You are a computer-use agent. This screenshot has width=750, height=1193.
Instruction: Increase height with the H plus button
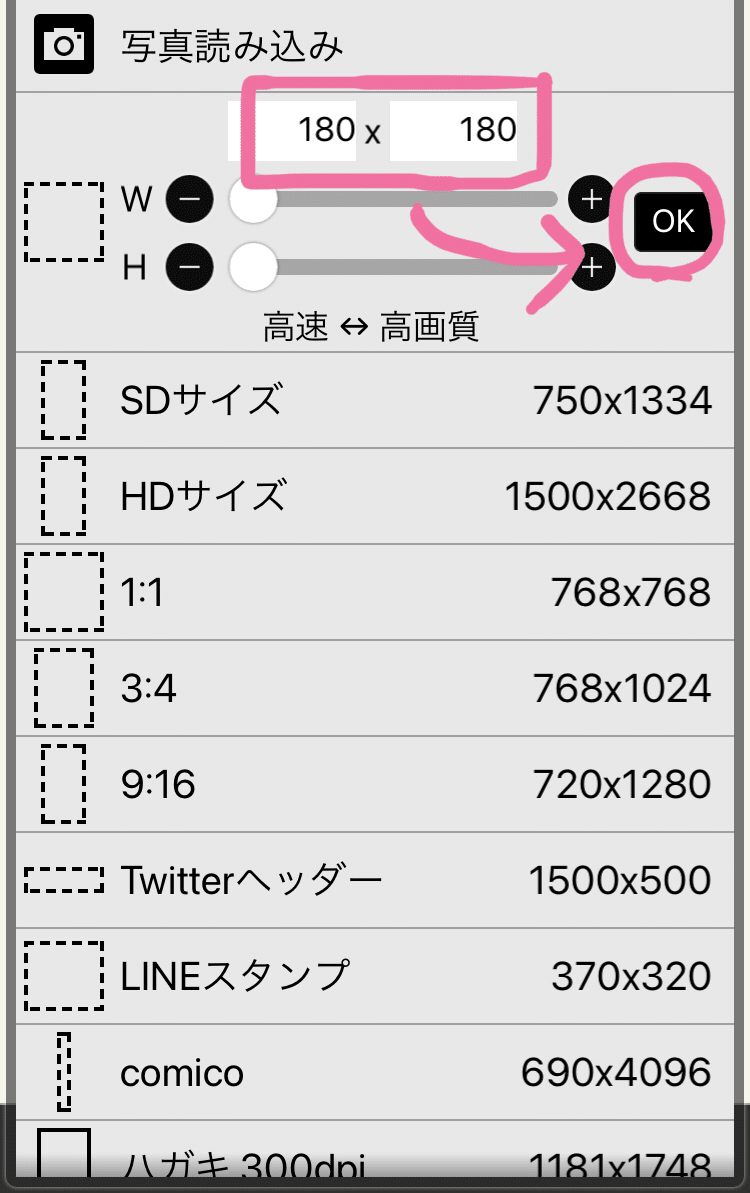point(591,268)
